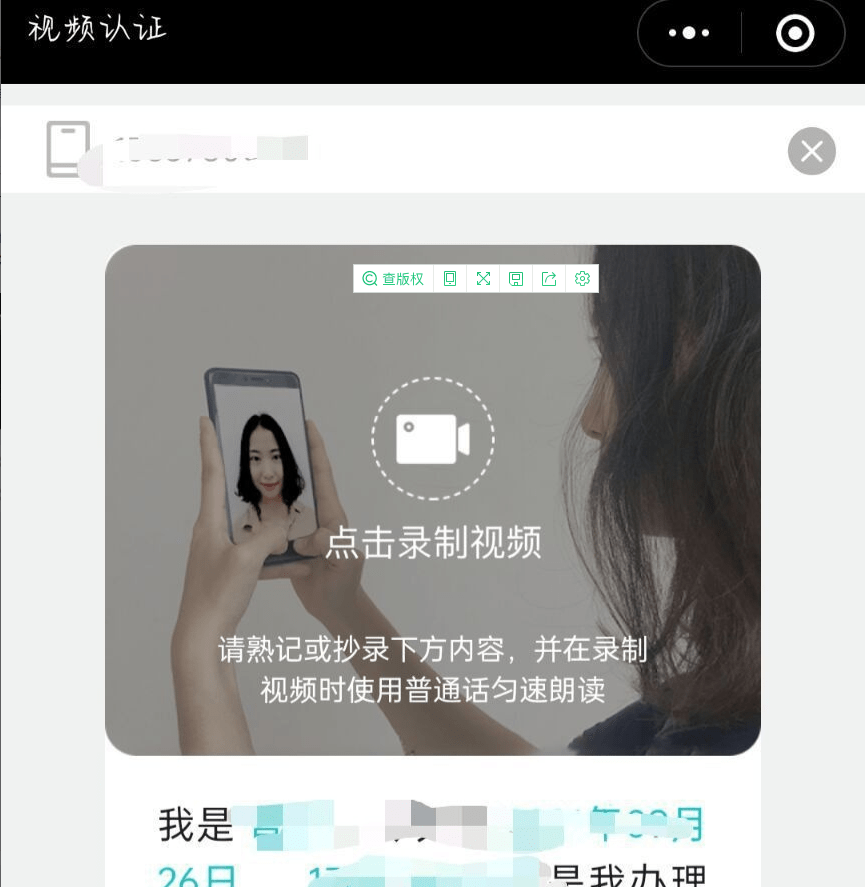The image size is (865, 887).
Task: Tap the camera icon to record video
Action: tap(433, 439)
